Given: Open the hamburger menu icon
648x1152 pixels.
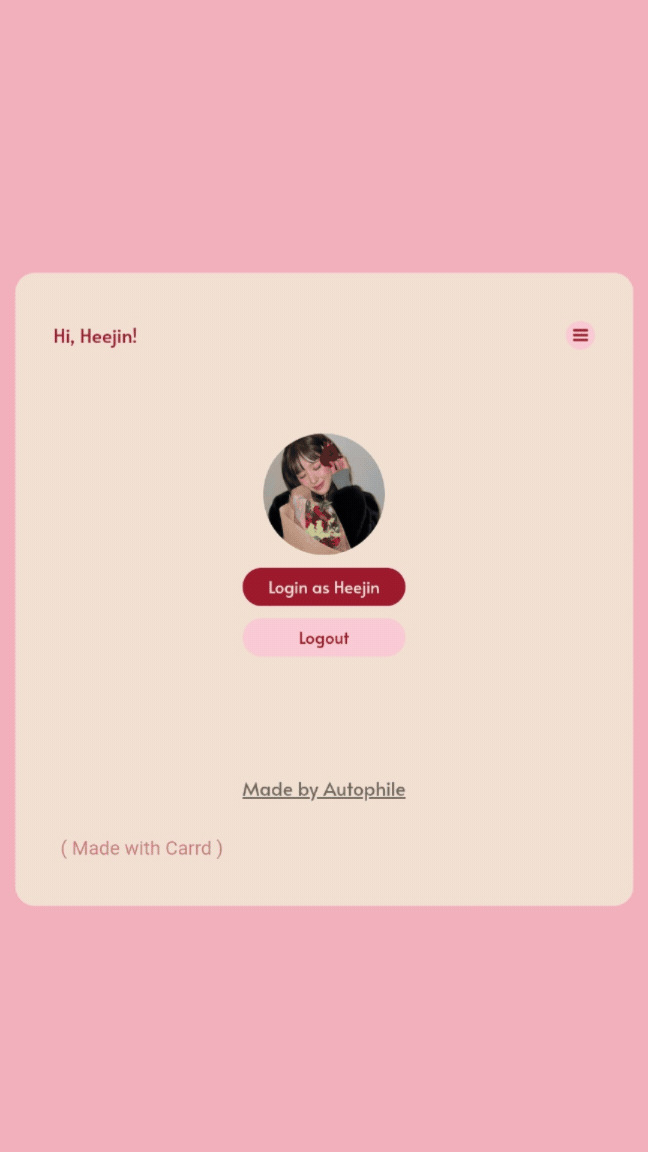Looking at the screenshot, I should 580,335.
